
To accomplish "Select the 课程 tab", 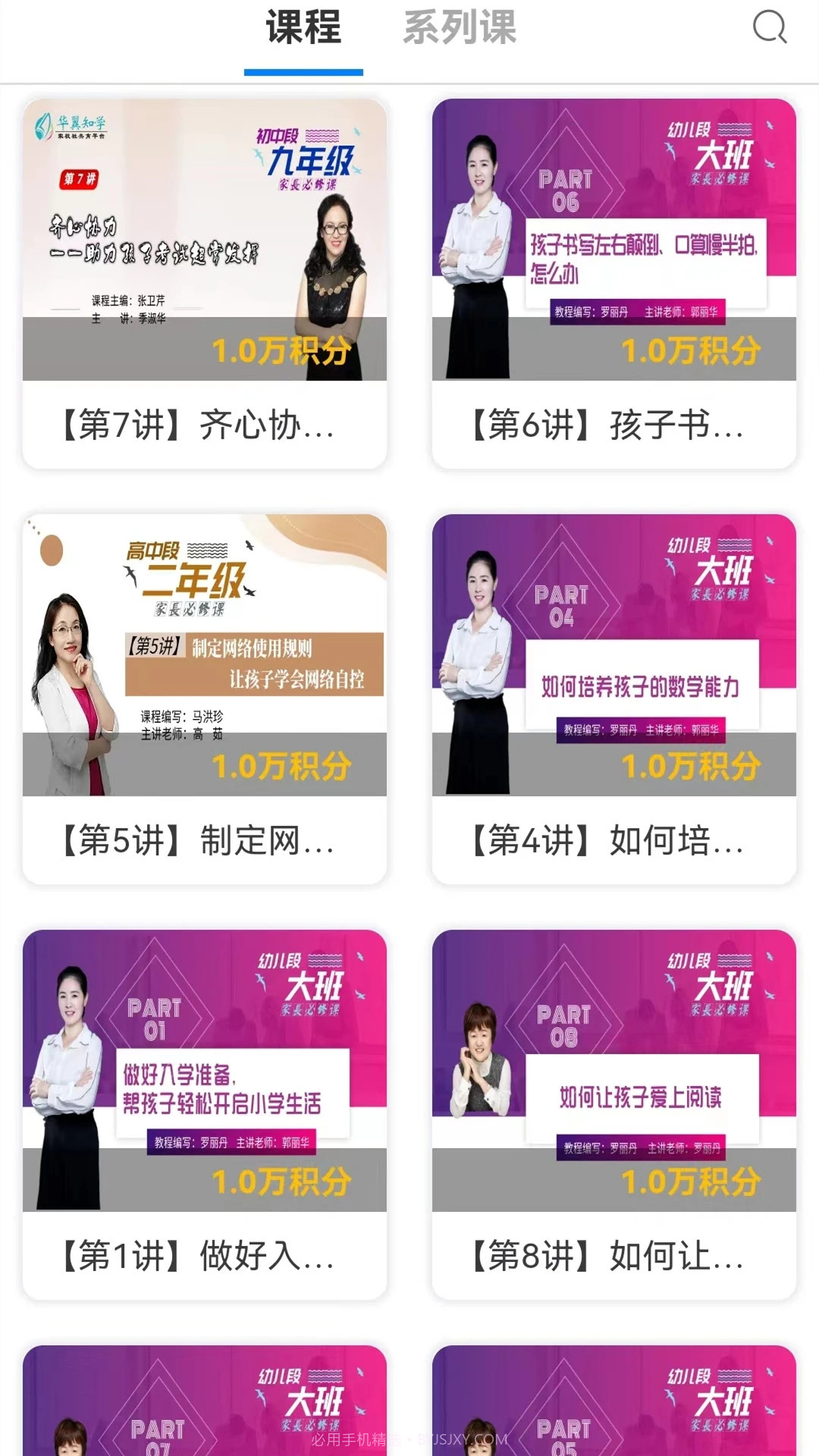I will [303, 29].
